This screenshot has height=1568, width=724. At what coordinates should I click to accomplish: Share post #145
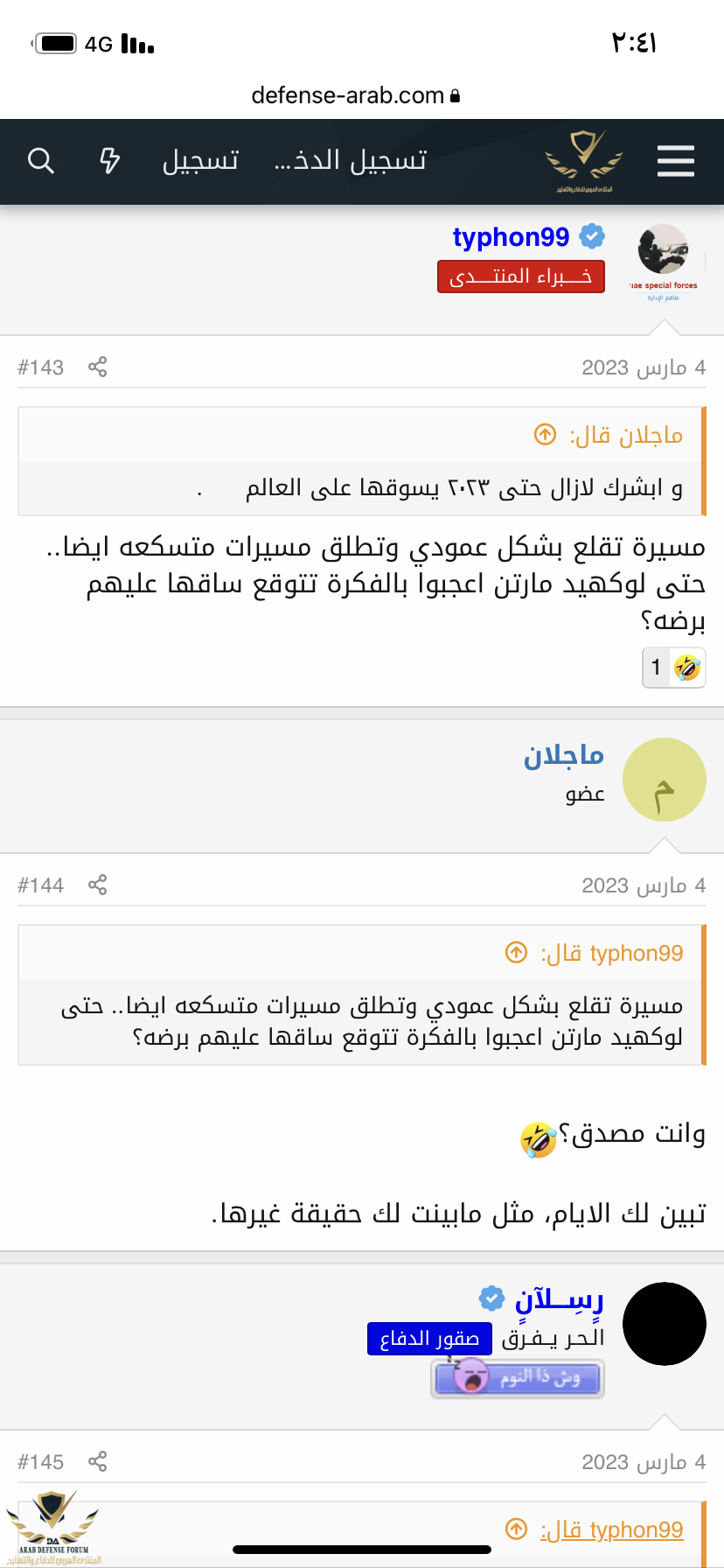coord(97,1462)
